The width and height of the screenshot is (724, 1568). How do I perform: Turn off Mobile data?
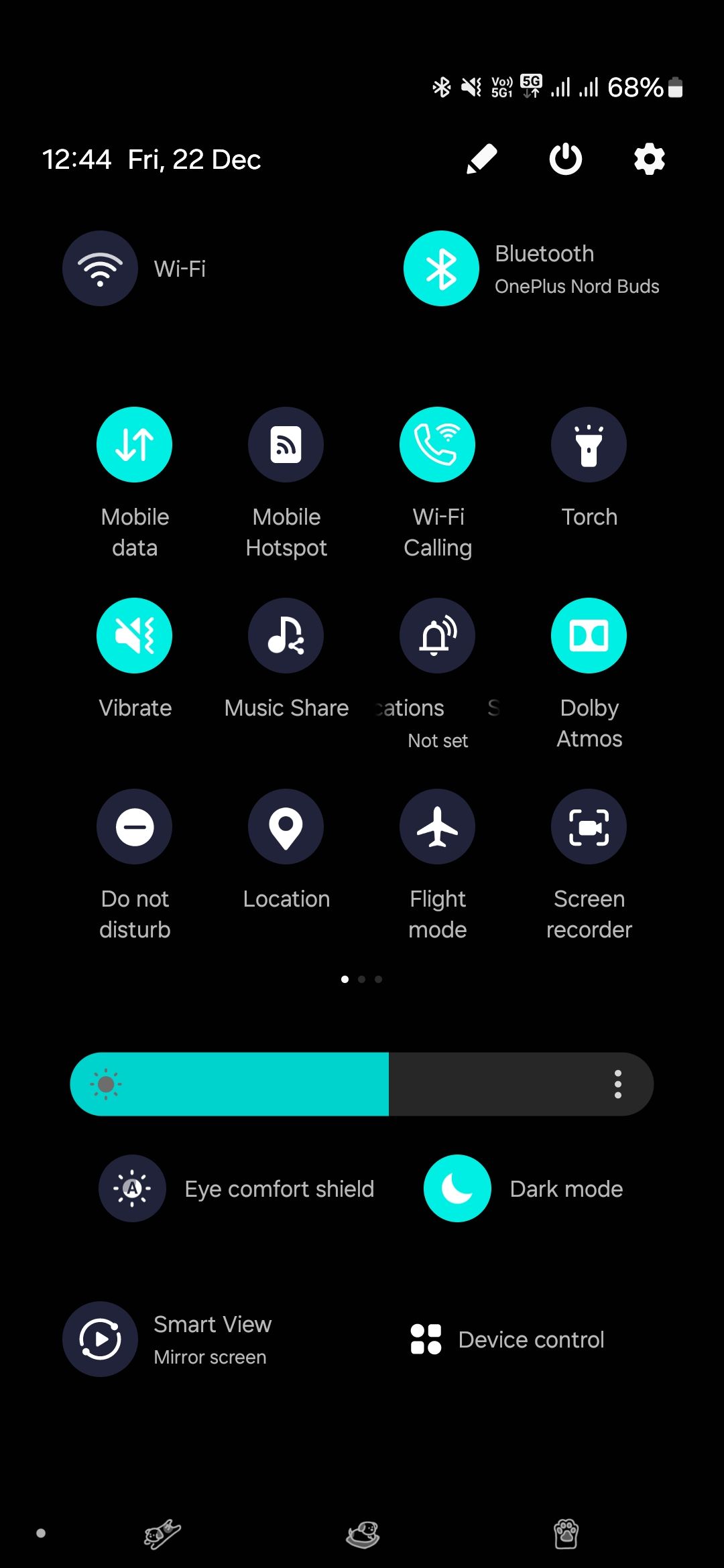point(134,444)
